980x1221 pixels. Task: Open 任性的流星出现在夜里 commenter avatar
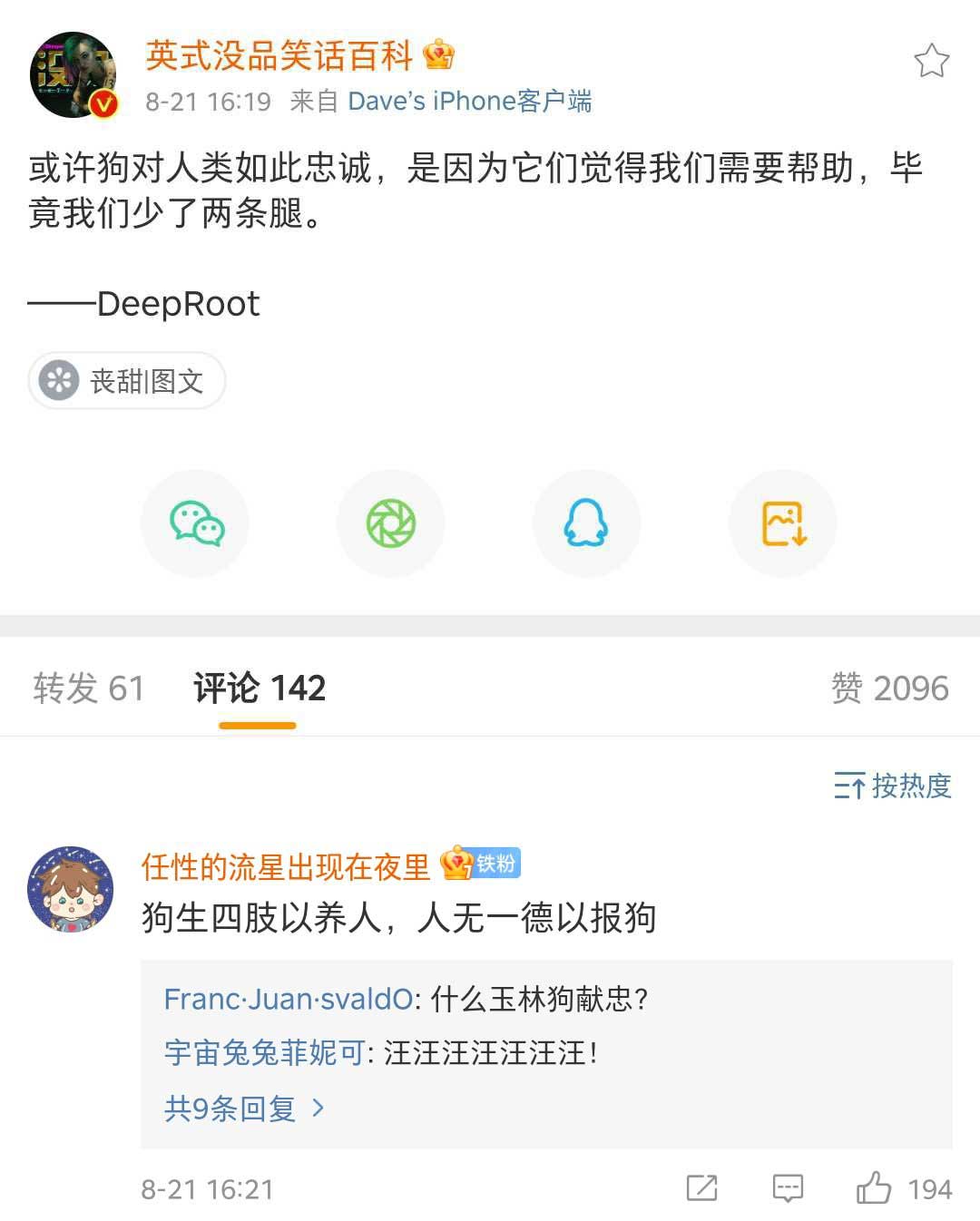point(72,890)
